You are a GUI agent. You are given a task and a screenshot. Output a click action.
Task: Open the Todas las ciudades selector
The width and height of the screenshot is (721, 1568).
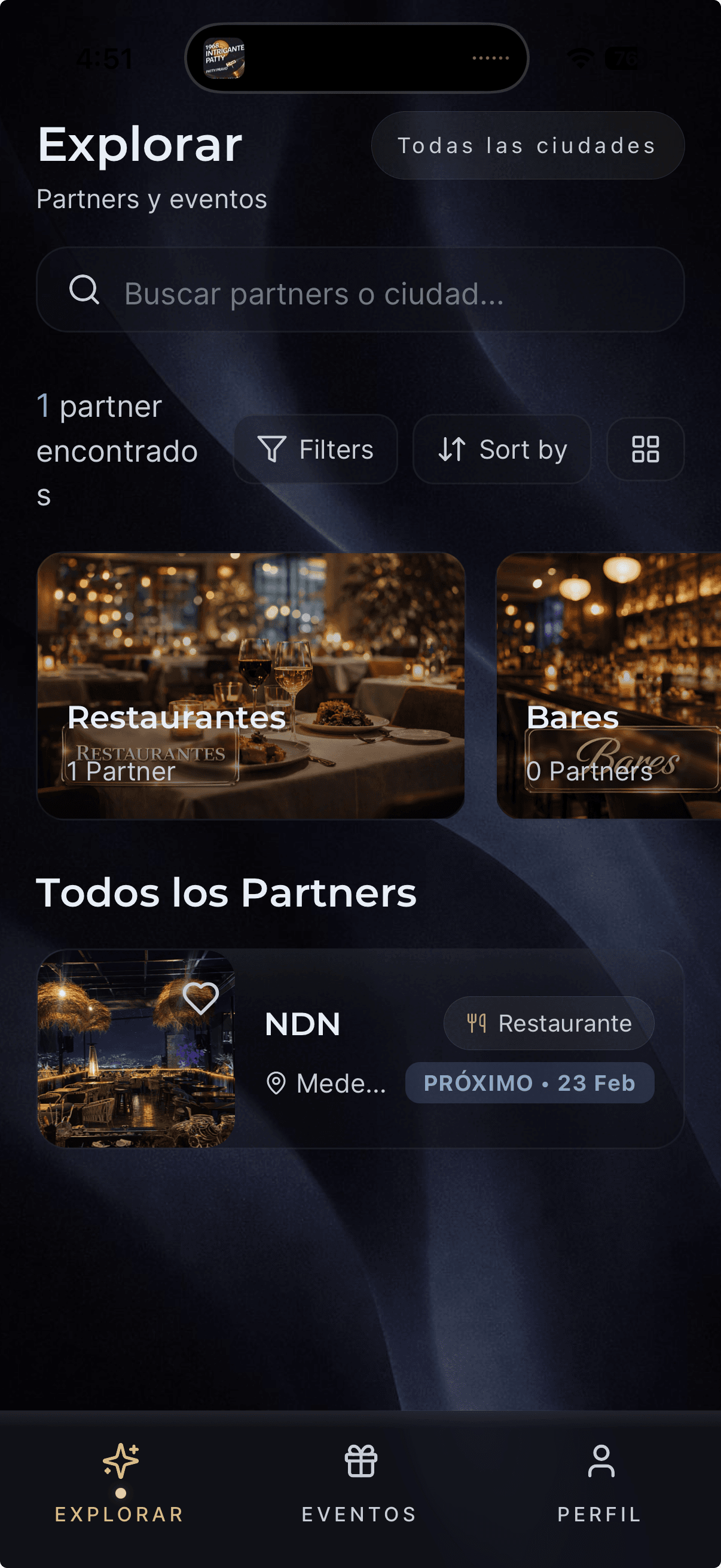click(x=527, y=145)
